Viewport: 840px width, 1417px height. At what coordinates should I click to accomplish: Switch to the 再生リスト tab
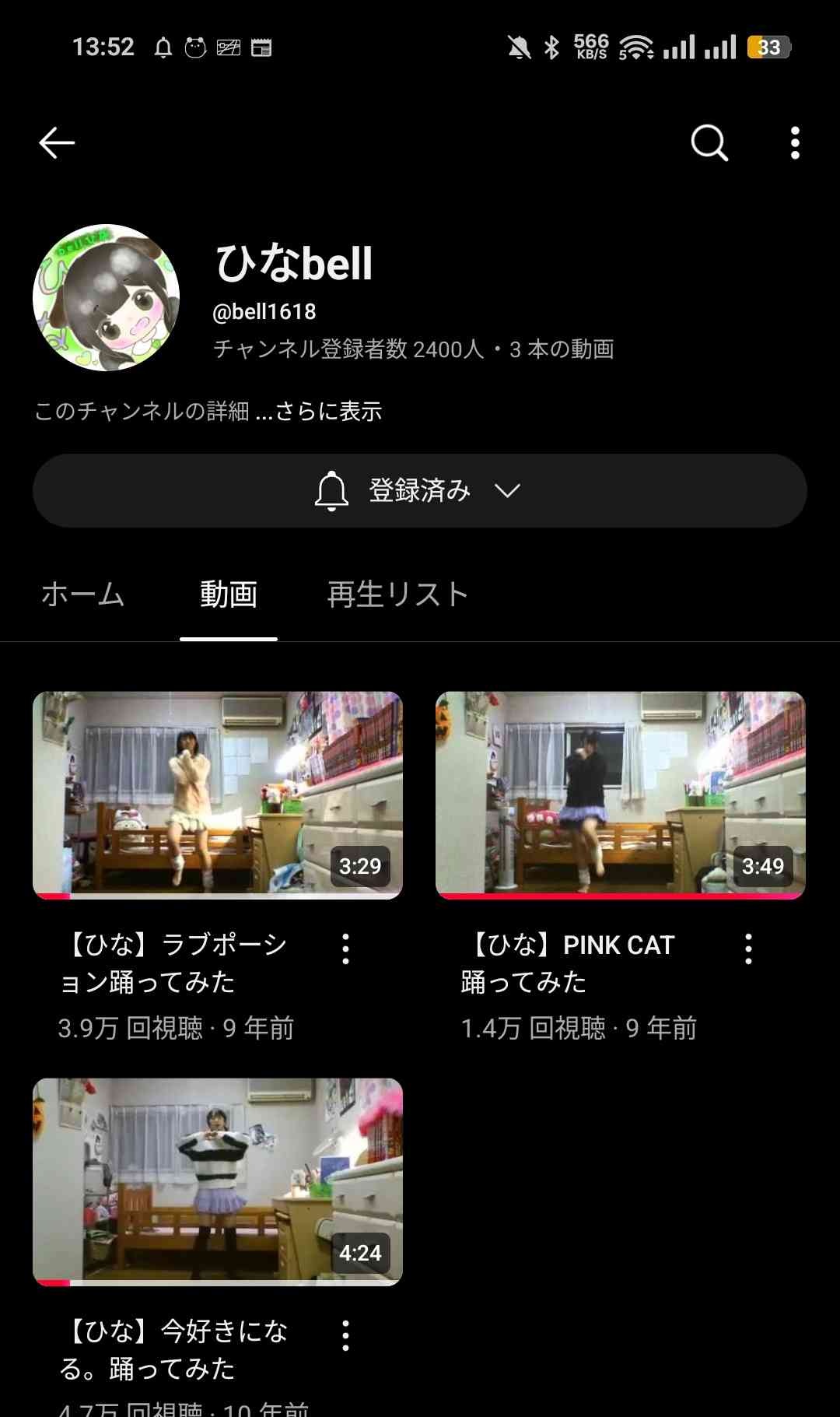tap(397, 595)
